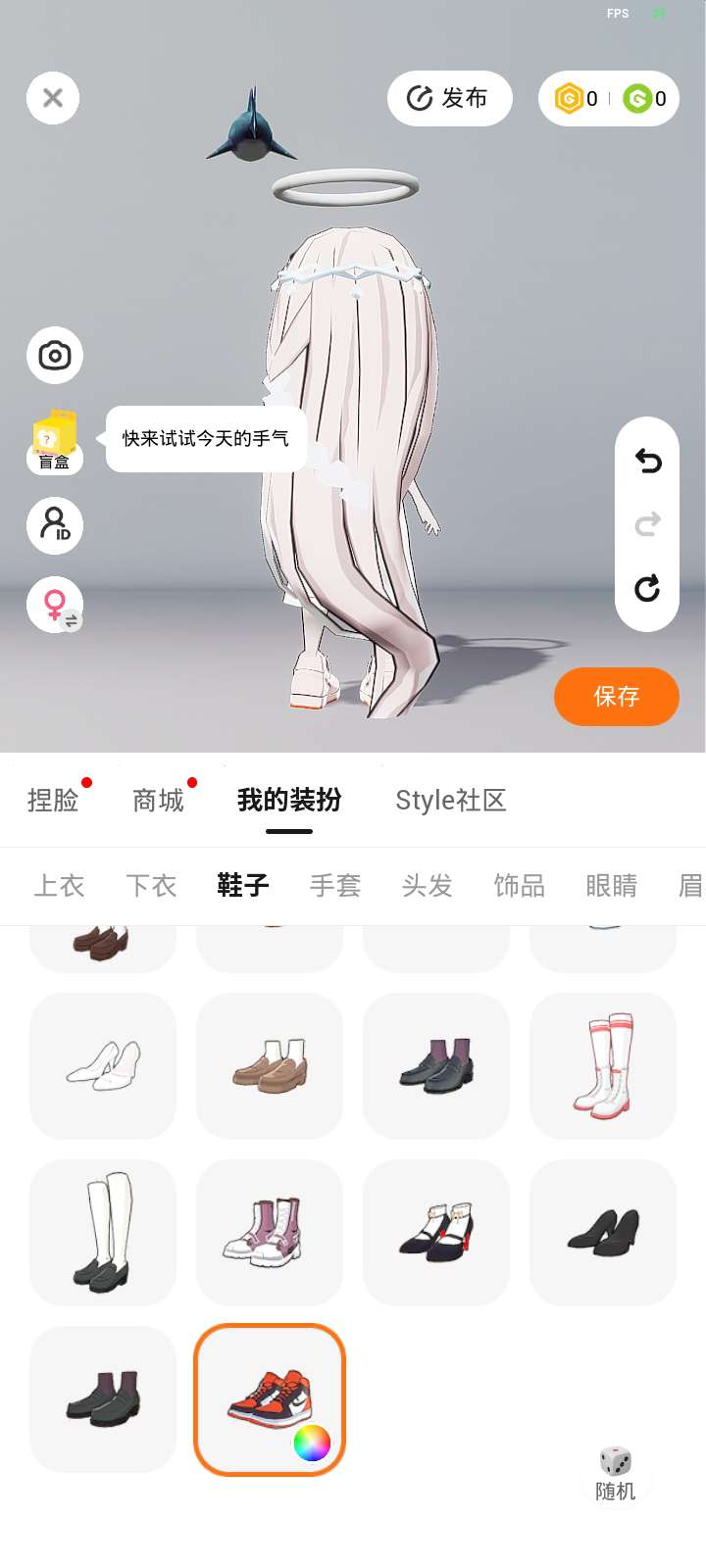Switch to the 捏脸 tab
This screenshot has height=1568, width=706.
coord(53,801)
